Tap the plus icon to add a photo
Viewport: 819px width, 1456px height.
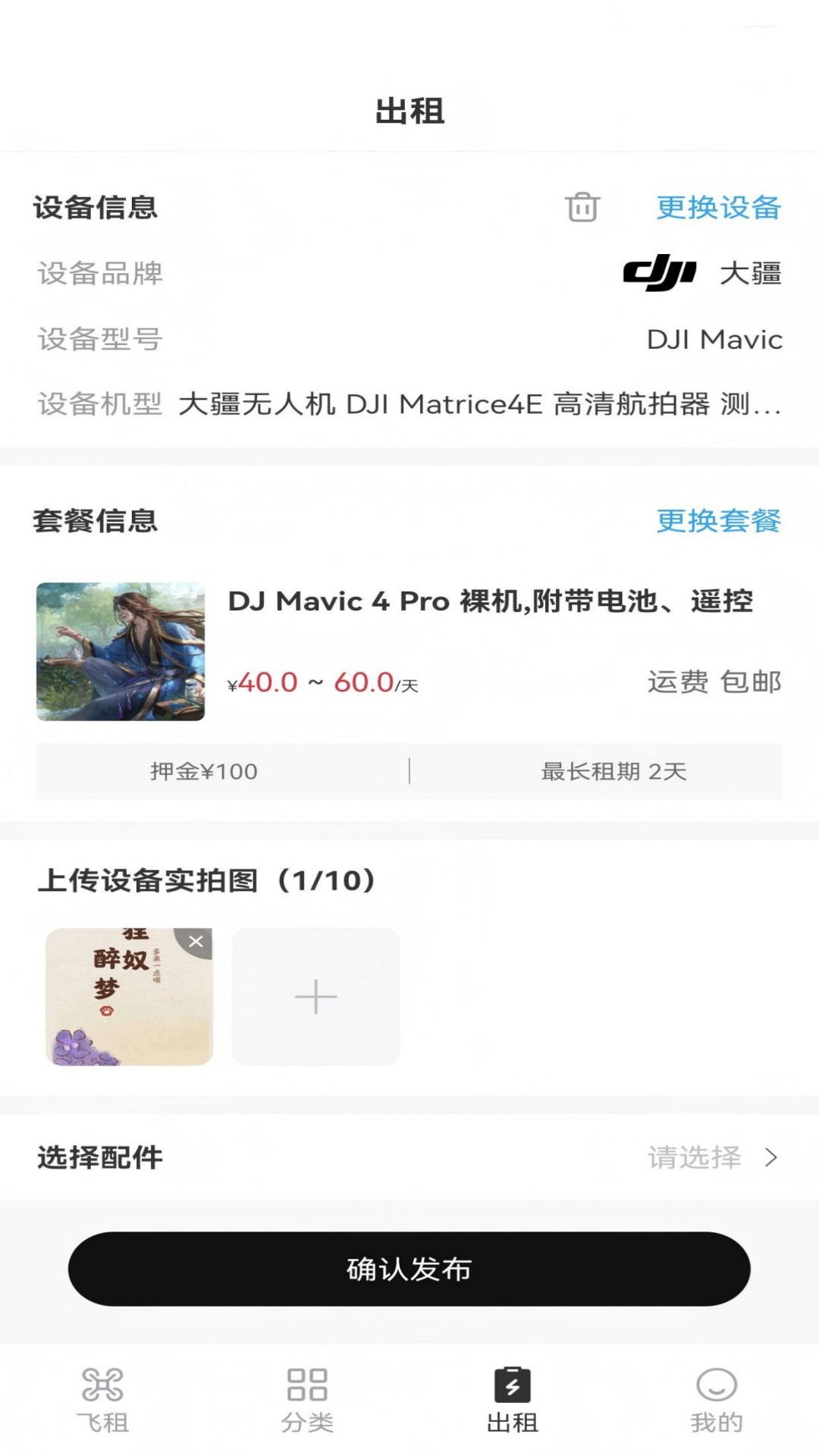315,997
